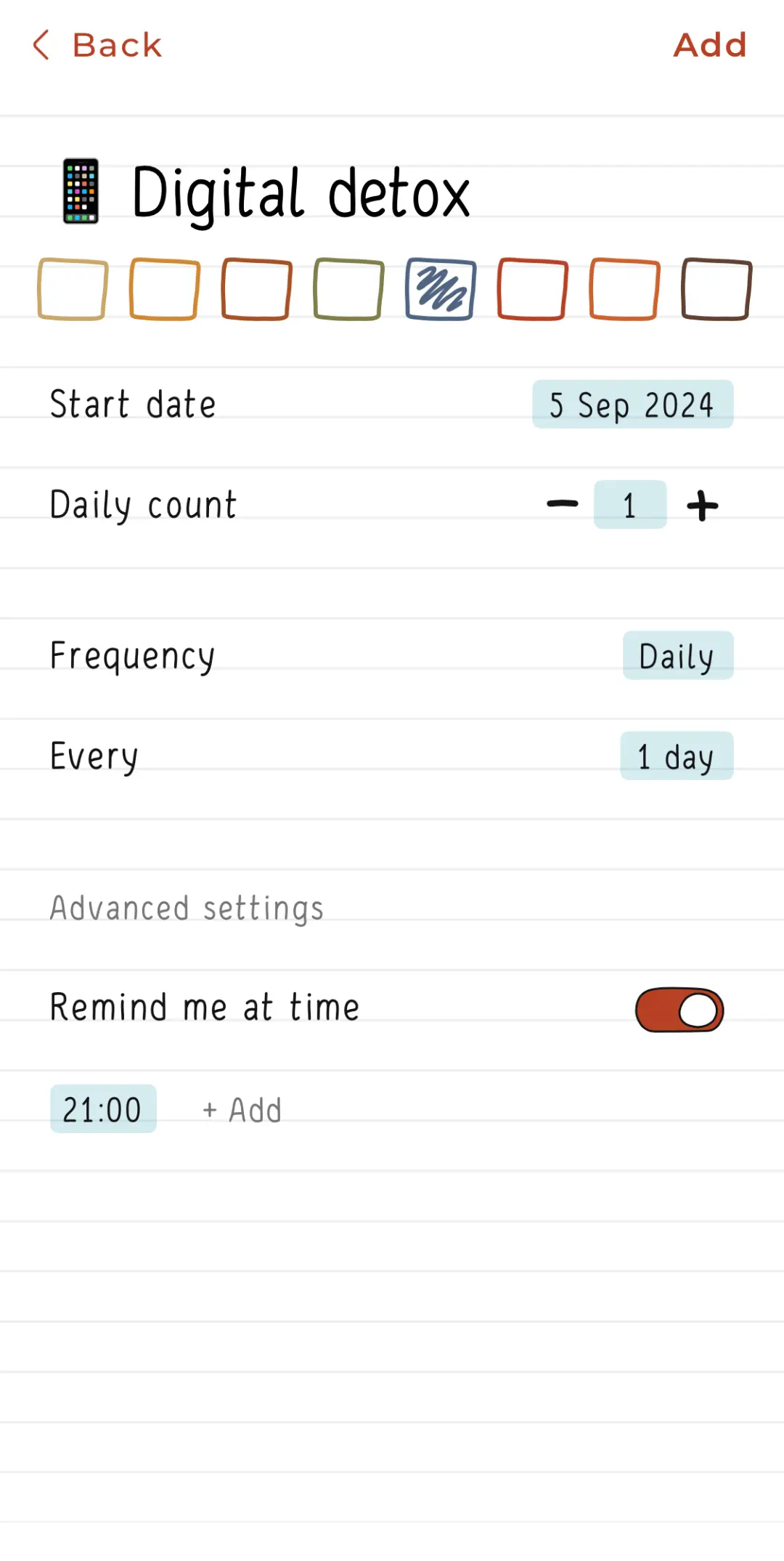Image resolution: width=784 pixels, height=1561 pixels.
Task: Open the Frequency selector showing Daily
Action: (677, 656)
